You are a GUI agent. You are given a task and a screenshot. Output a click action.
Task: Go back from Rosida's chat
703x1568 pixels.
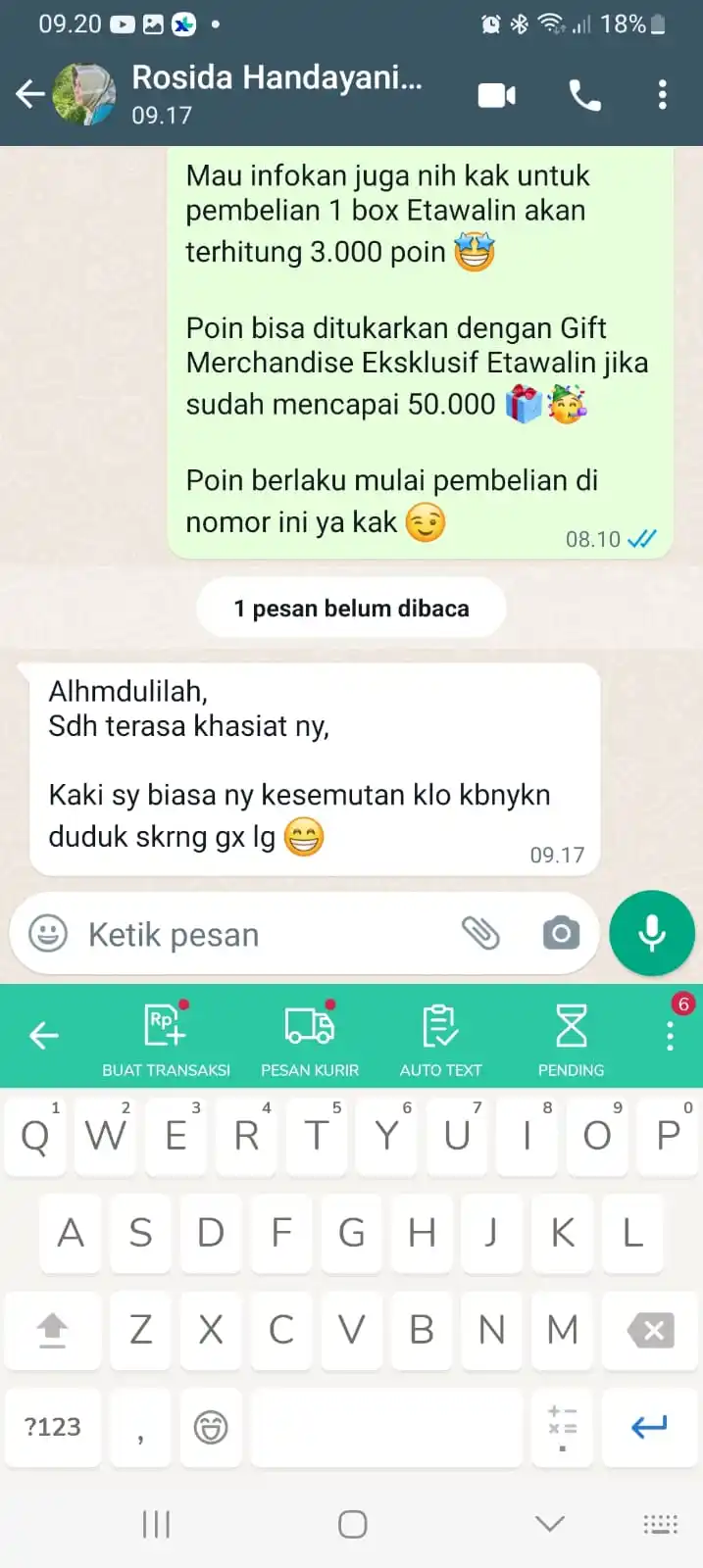click(29, 95)
